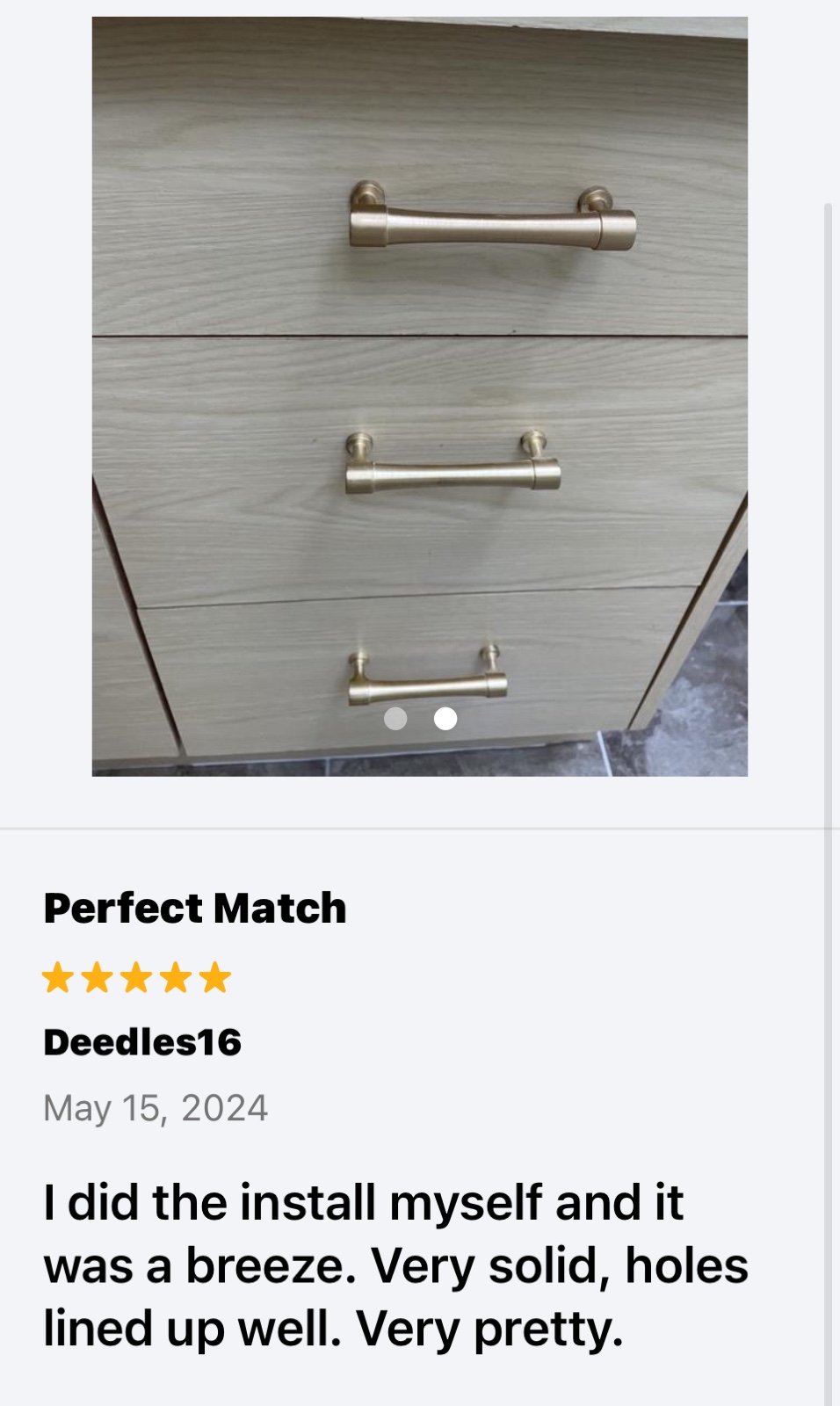Open the review photo of drawer handles
Viewport: 840px width, 1406px height.
click(x=420, y=396)
